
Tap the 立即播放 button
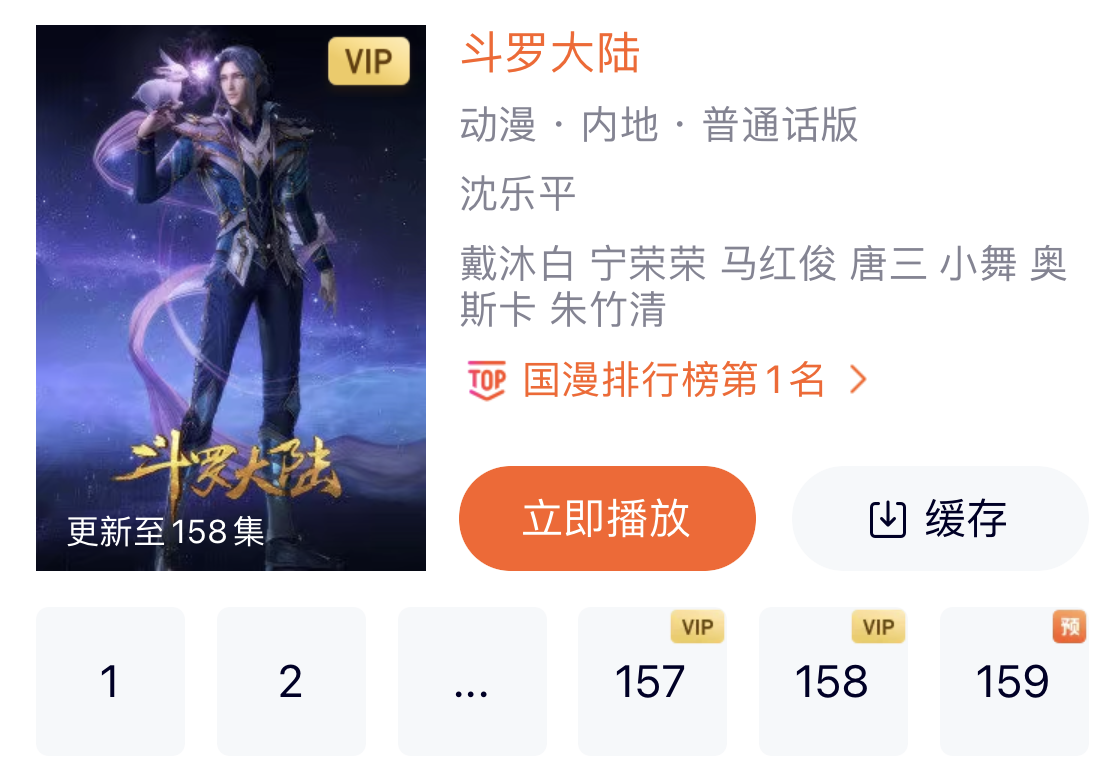pyautogui.click(x=607, y=518)
